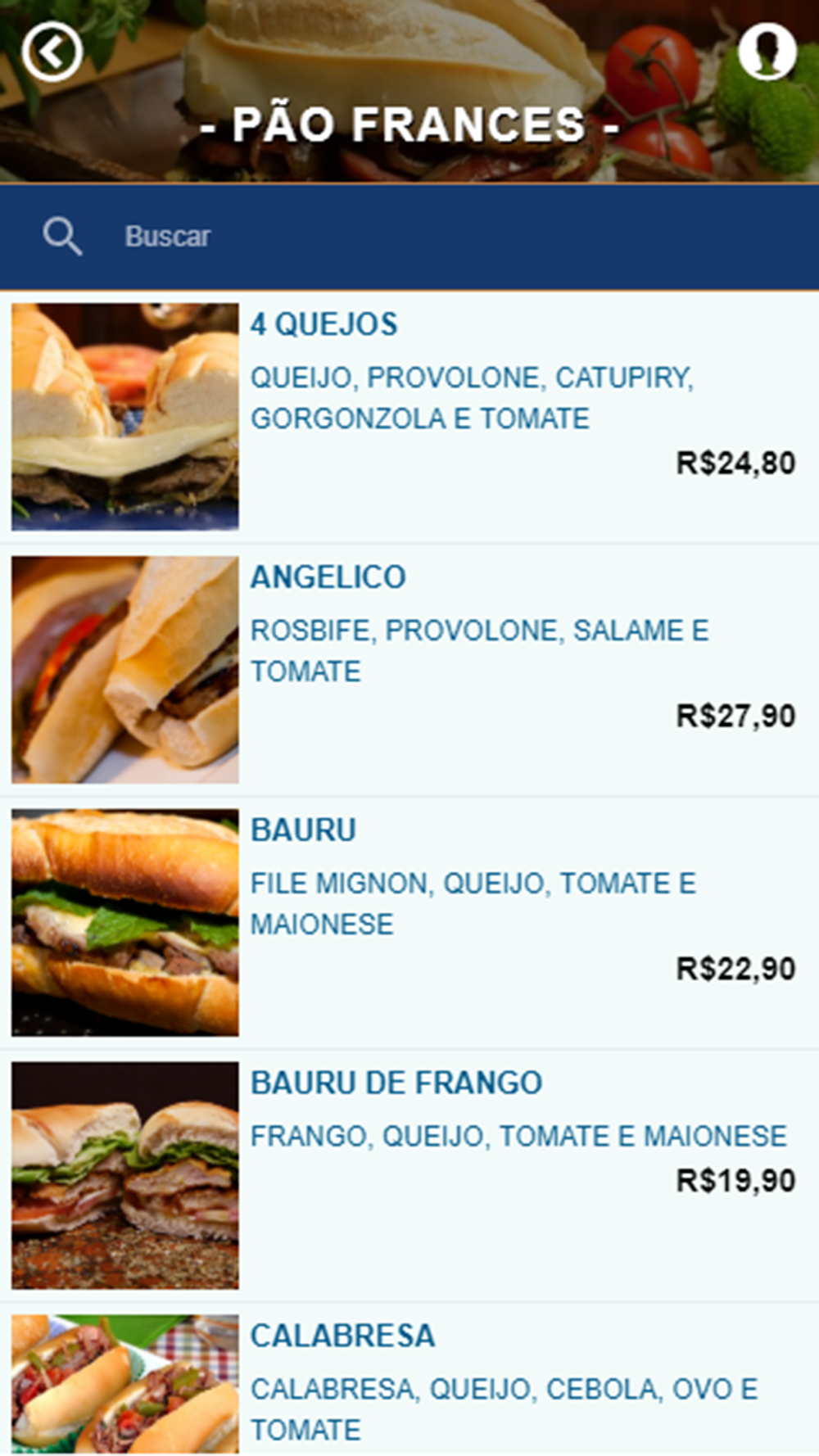819x1456 pixels.
Task: Open the Calabresa sandwich entry
Action: (x=409, y=1380)
